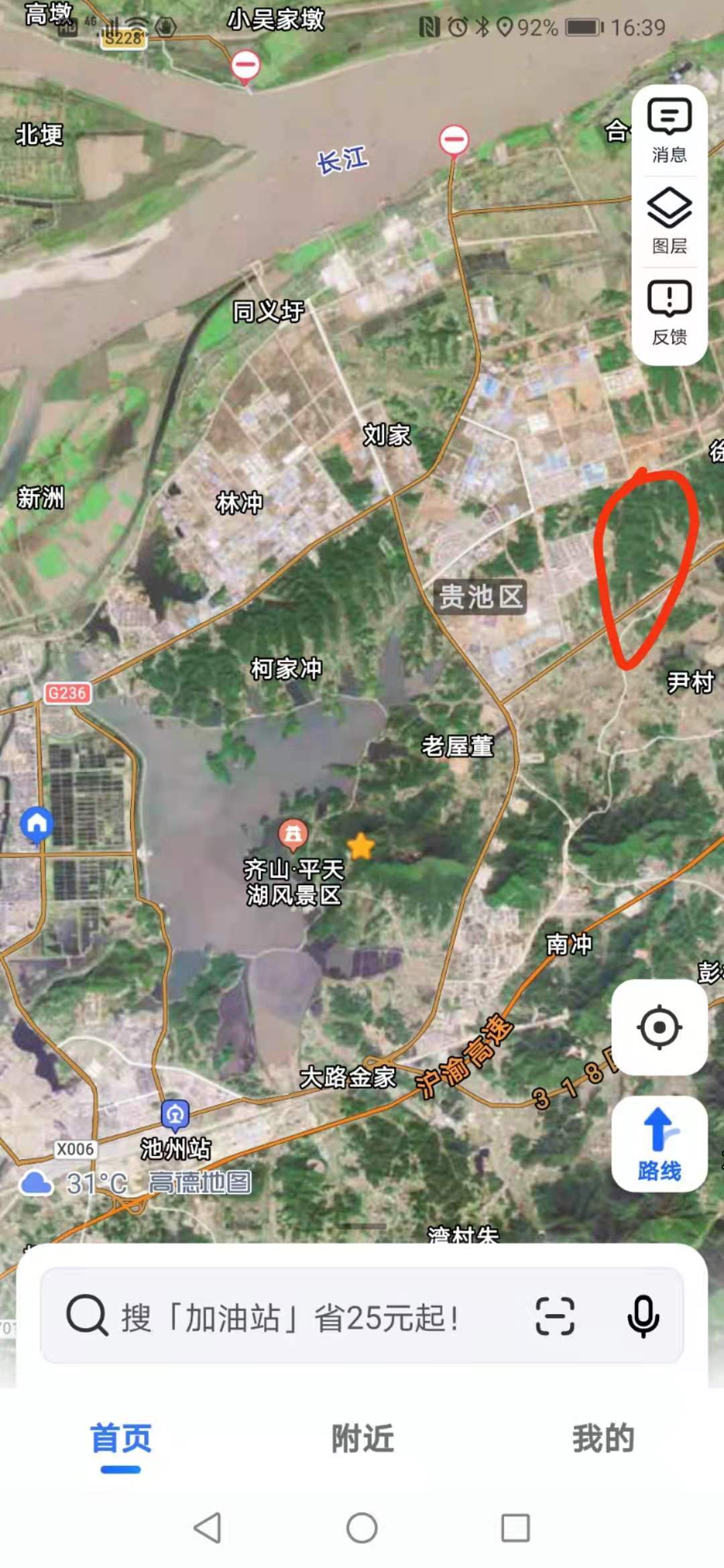Open the 图层 map layers panel
724x1568 pixels.
pos(669,222)
